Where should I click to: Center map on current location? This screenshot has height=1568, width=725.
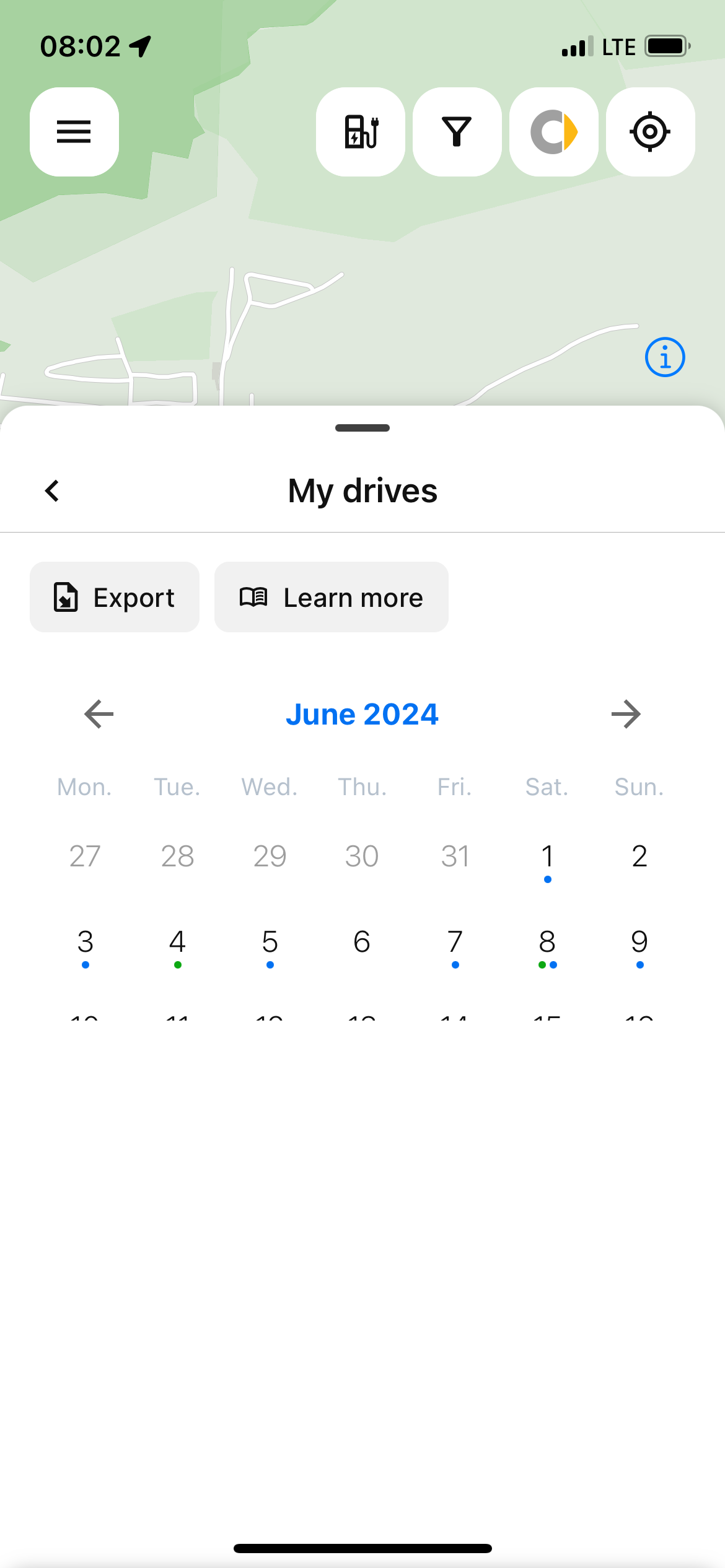[650, 132]
